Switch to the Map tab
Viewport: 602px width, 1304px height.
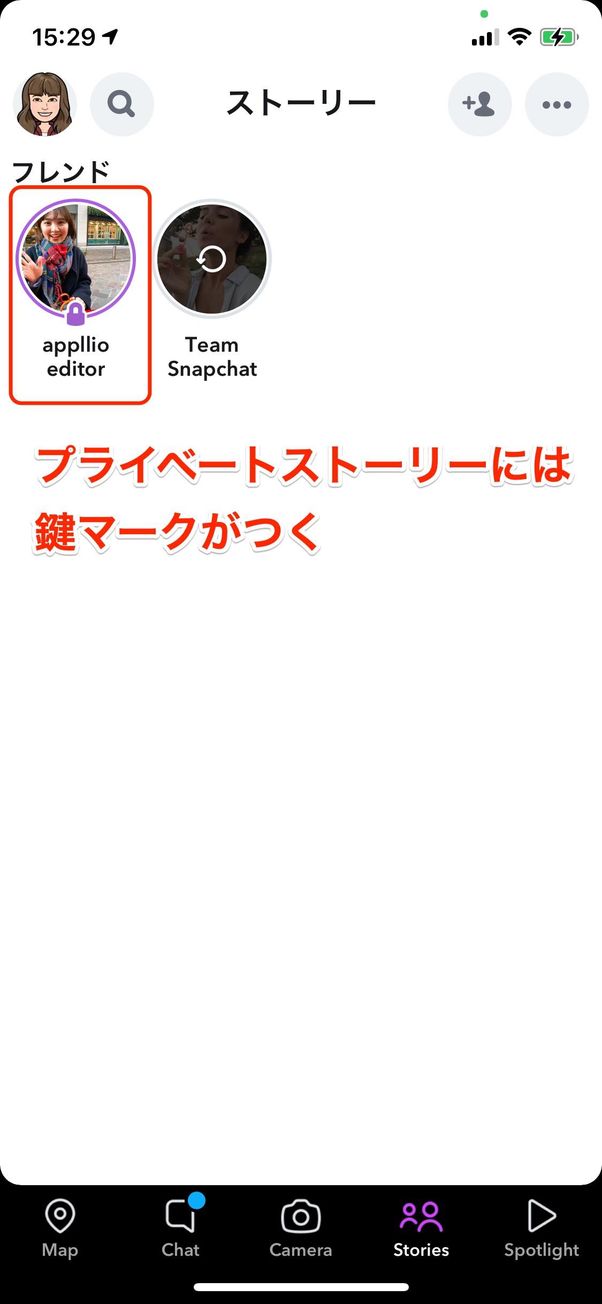(60, 1228)
